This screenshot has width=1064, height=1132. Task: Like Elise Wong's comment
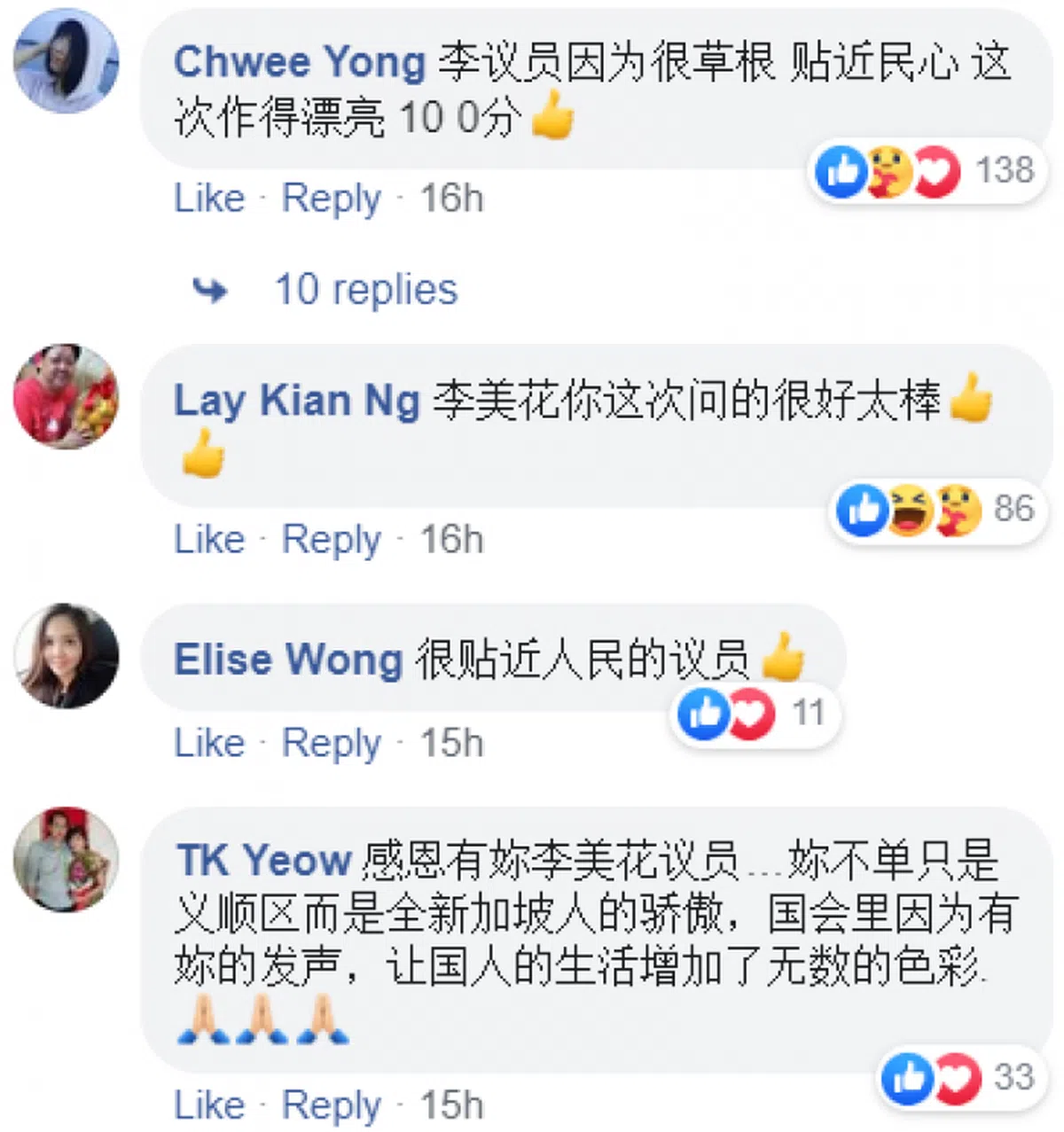click(x=209, y=743)
